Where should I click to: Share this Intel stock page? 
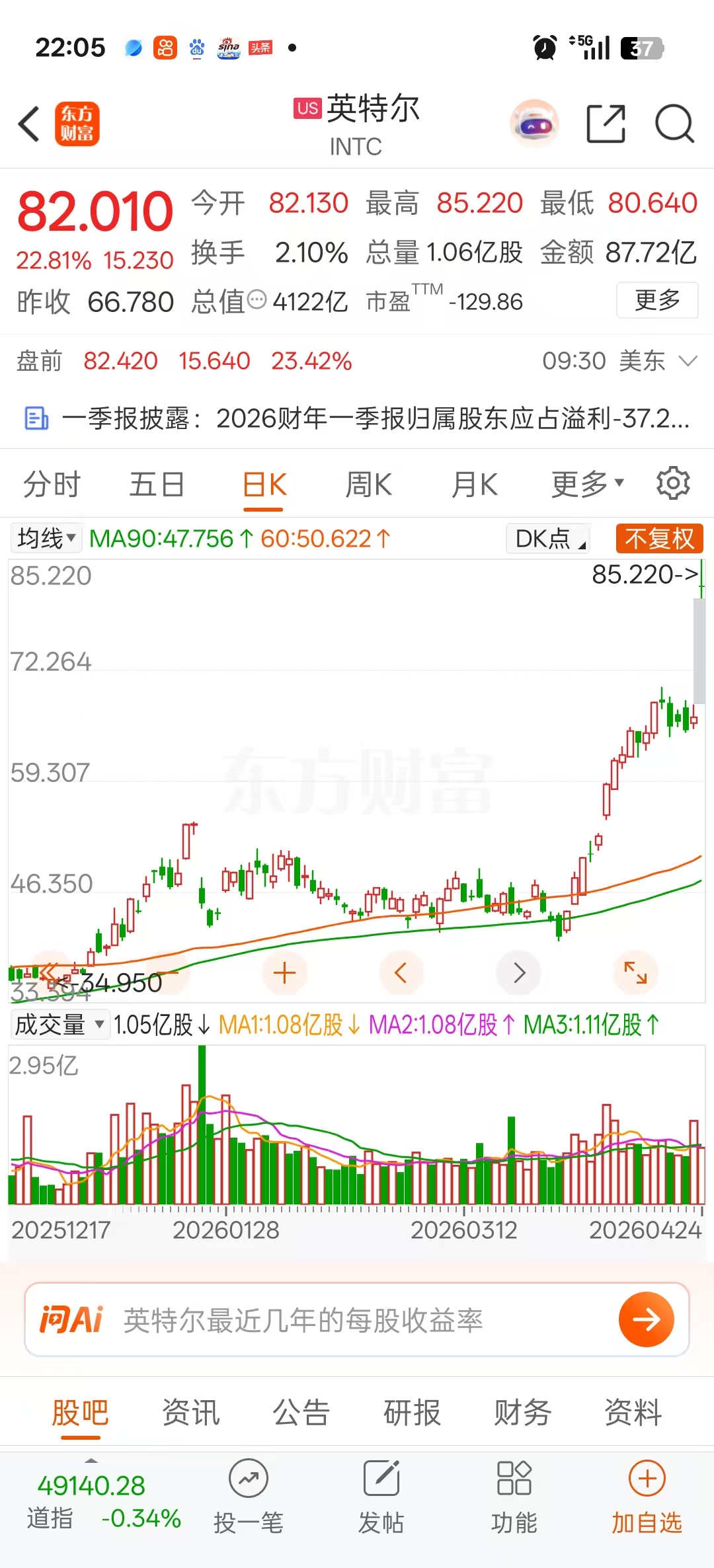pyautogui.click(x=606, y=124)
